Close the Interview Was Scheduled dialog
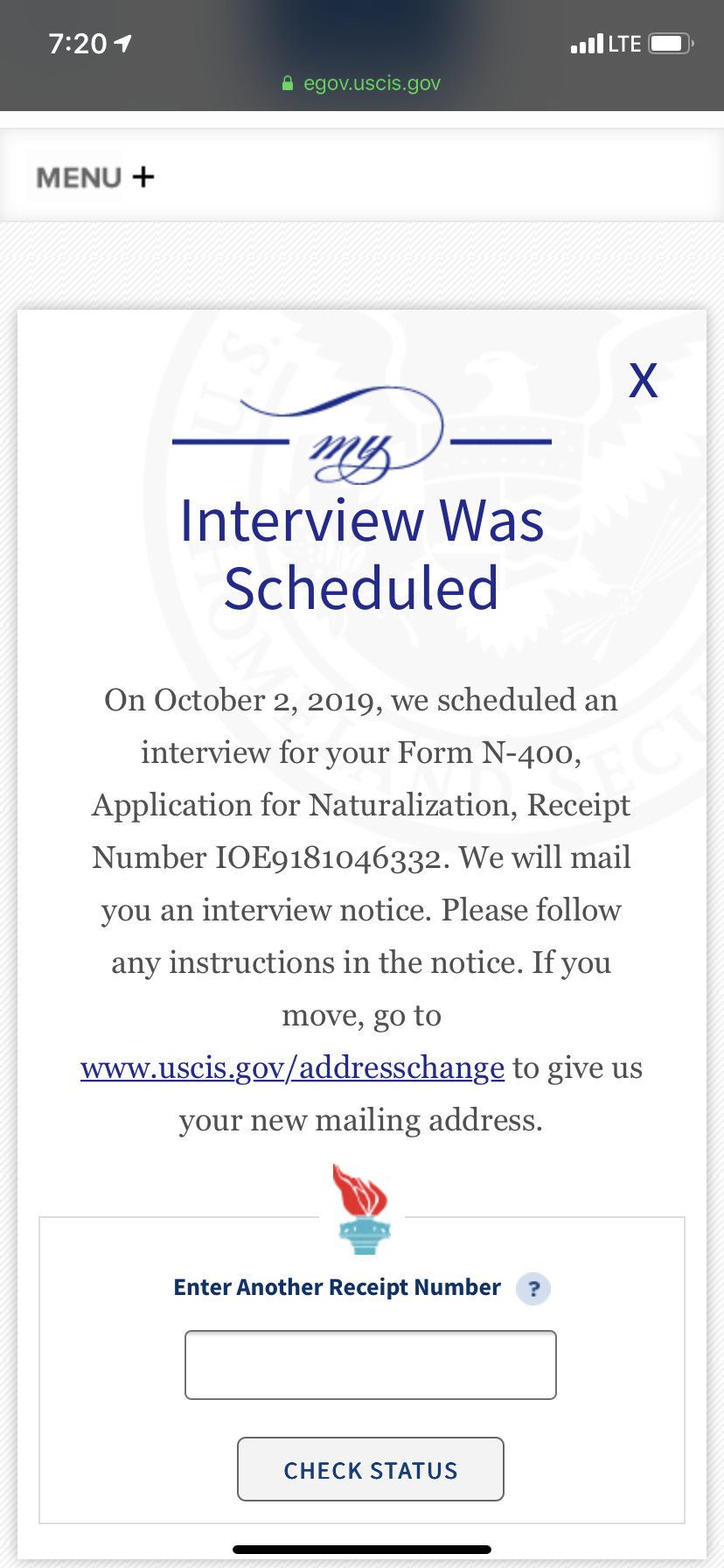The height and width of the screenshot is (1568, 724). (x=644, y=381)
